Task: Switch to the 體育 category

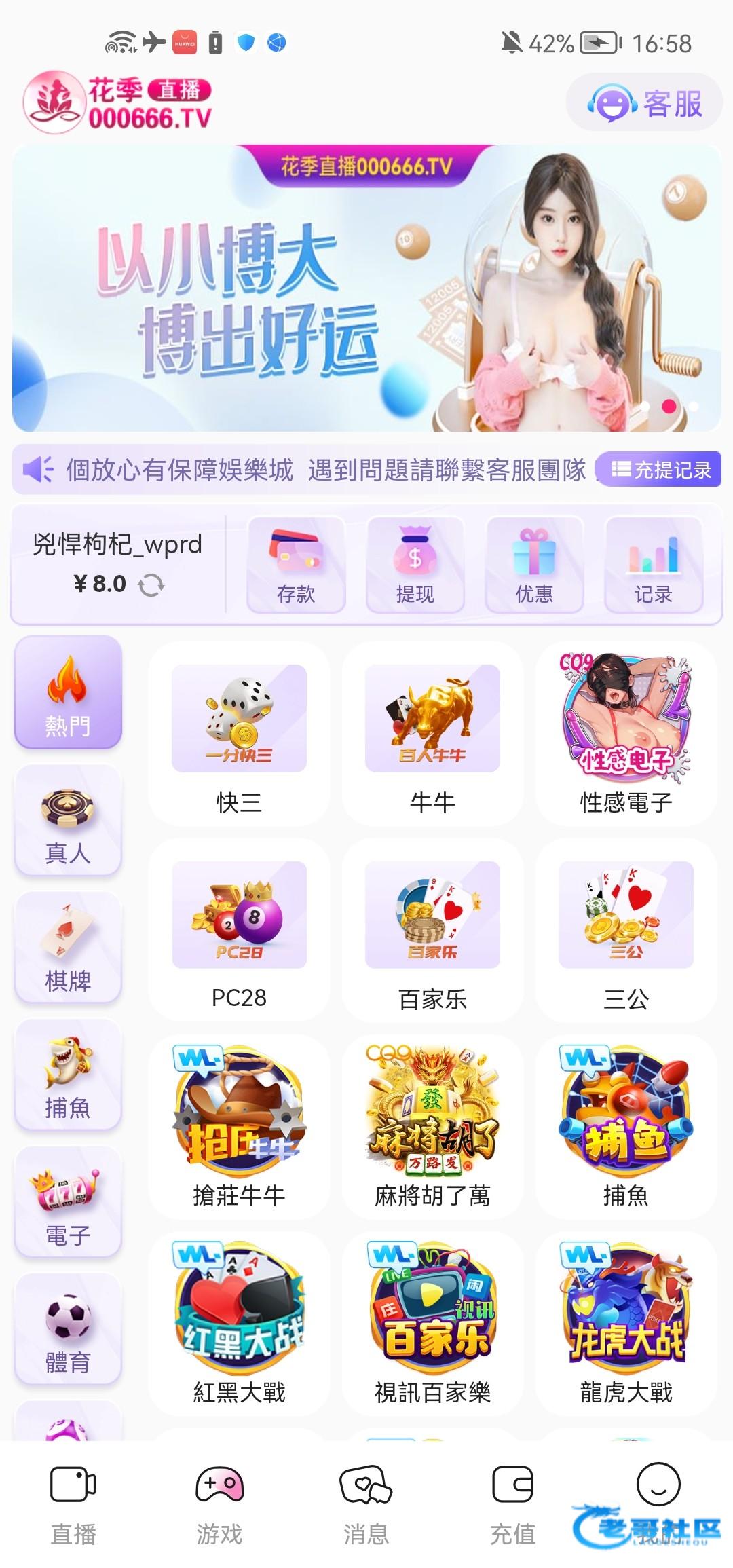Action: (68, 1329)
